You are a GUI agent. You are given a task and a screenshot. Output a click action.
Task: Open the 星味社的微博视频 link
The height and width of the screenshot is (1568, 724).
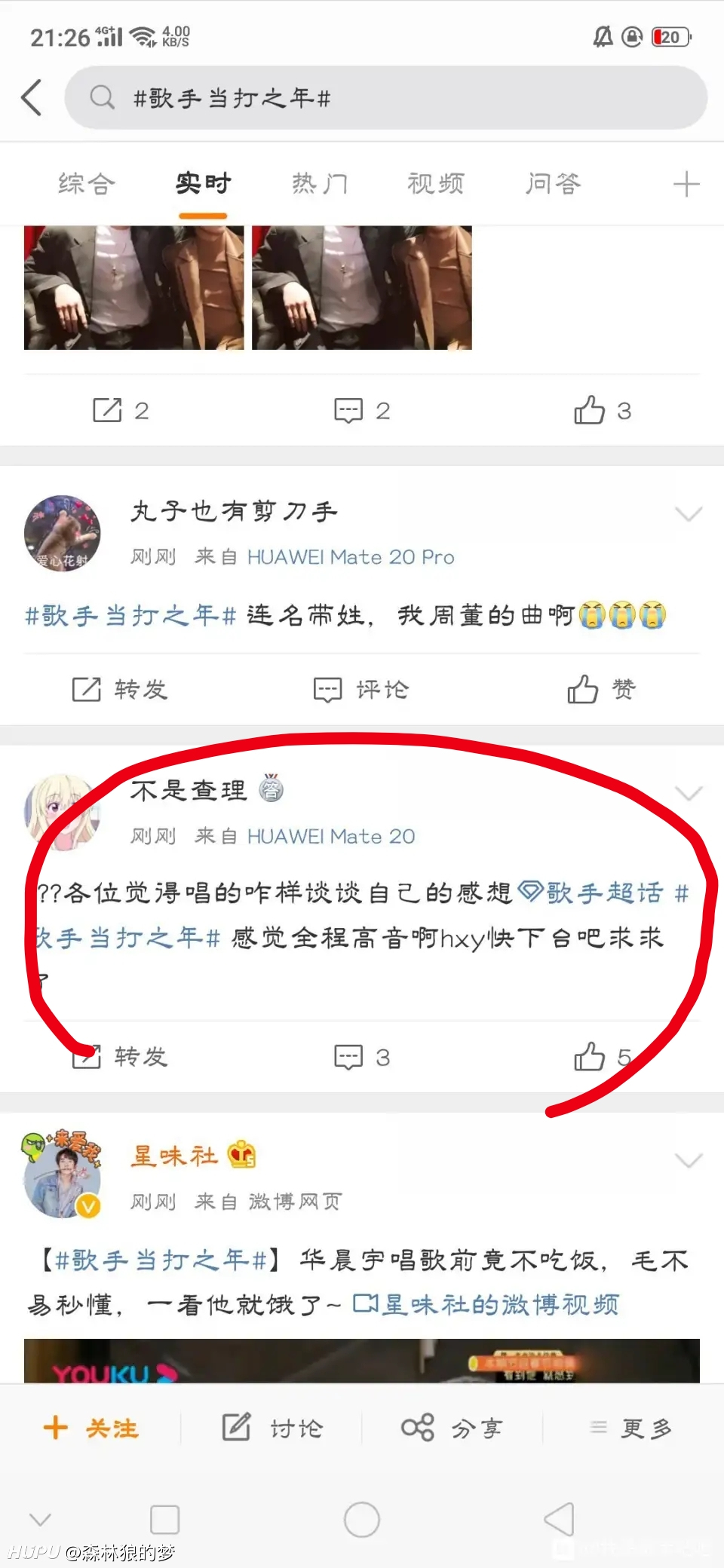pyautogui.click(x=486, y=1304)
